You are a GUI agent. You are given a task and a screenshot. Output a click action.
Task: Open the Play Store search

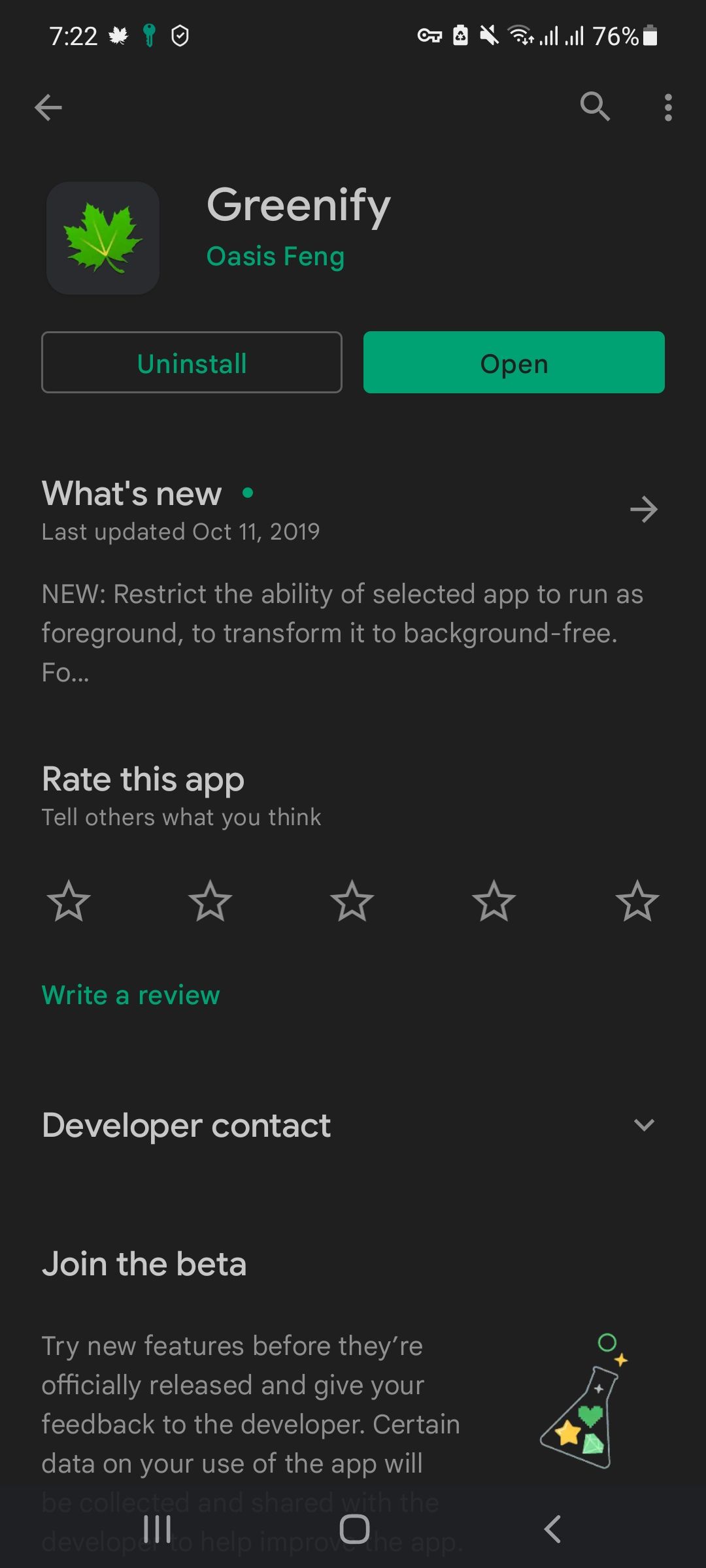(x=594, y=106)
